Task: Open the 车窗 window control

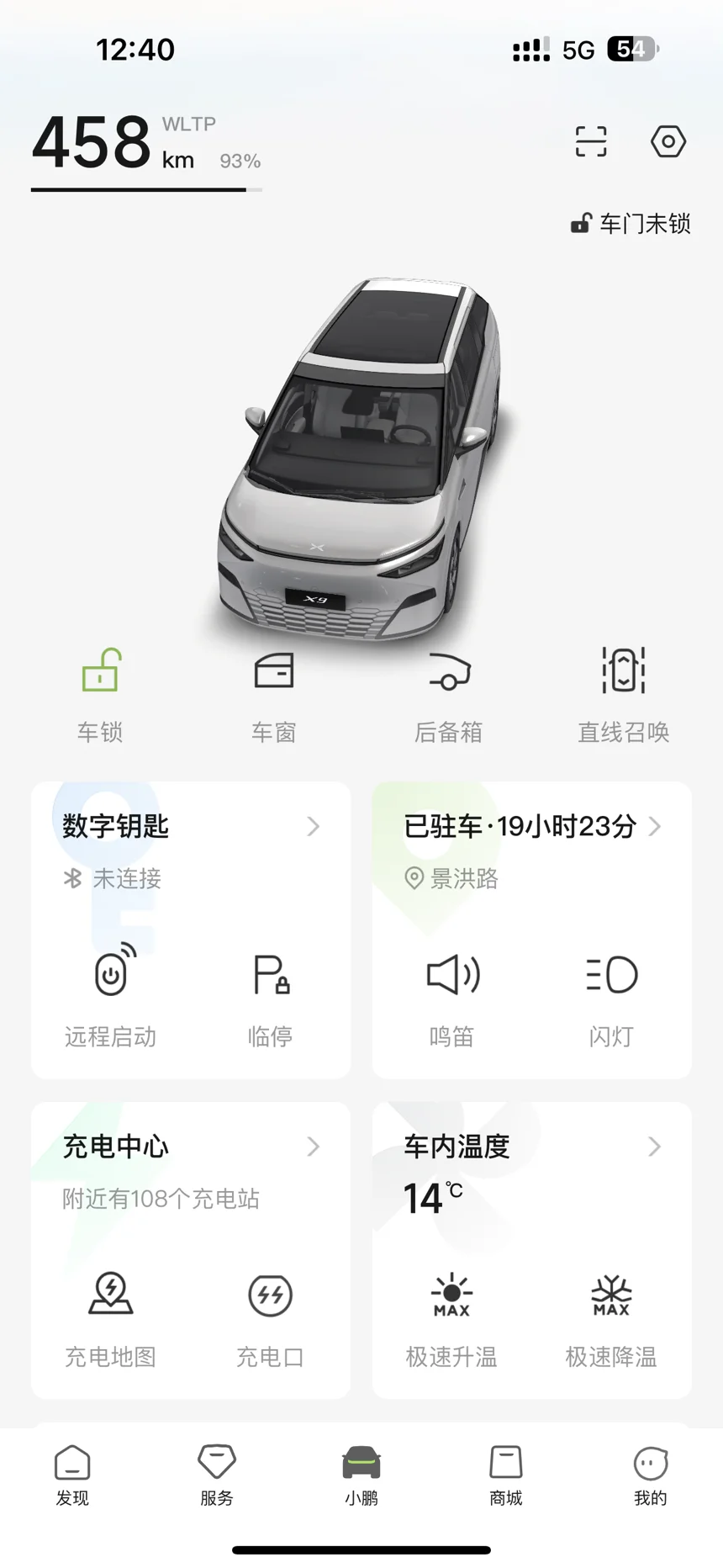Action: (274, 696)
